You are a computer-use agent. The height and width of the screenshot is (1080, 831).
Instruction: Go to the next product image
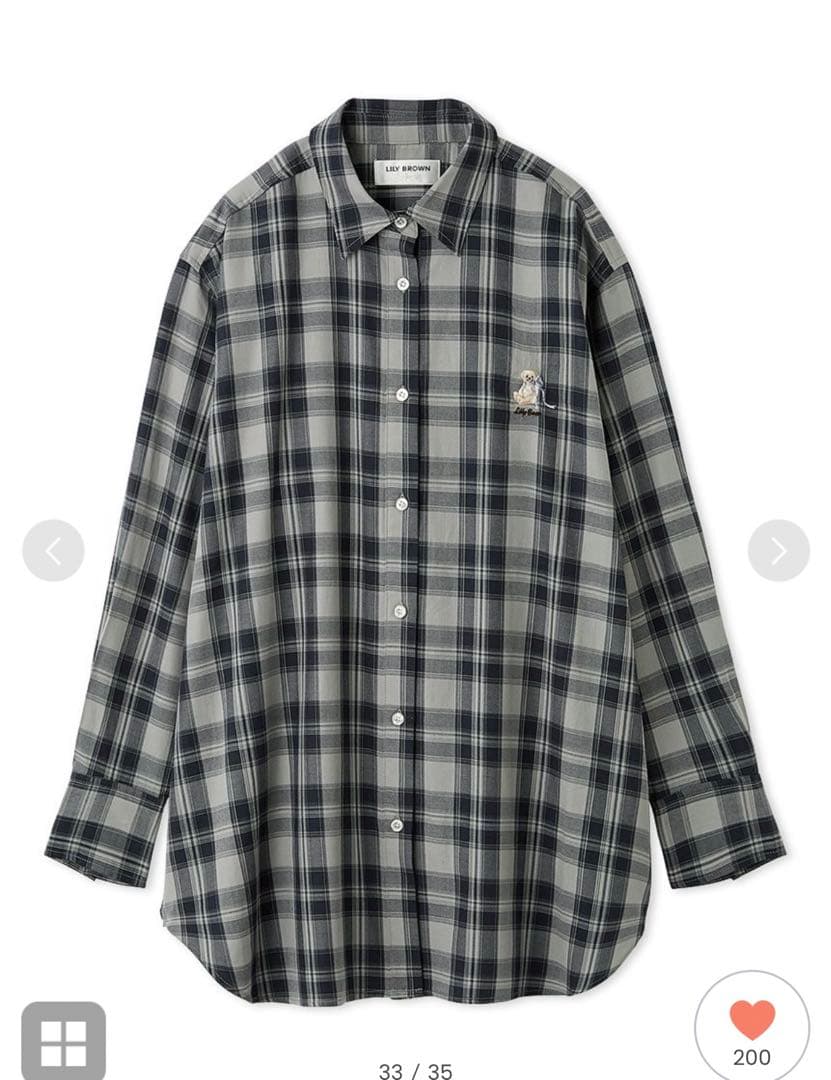(x=778, y=550)
